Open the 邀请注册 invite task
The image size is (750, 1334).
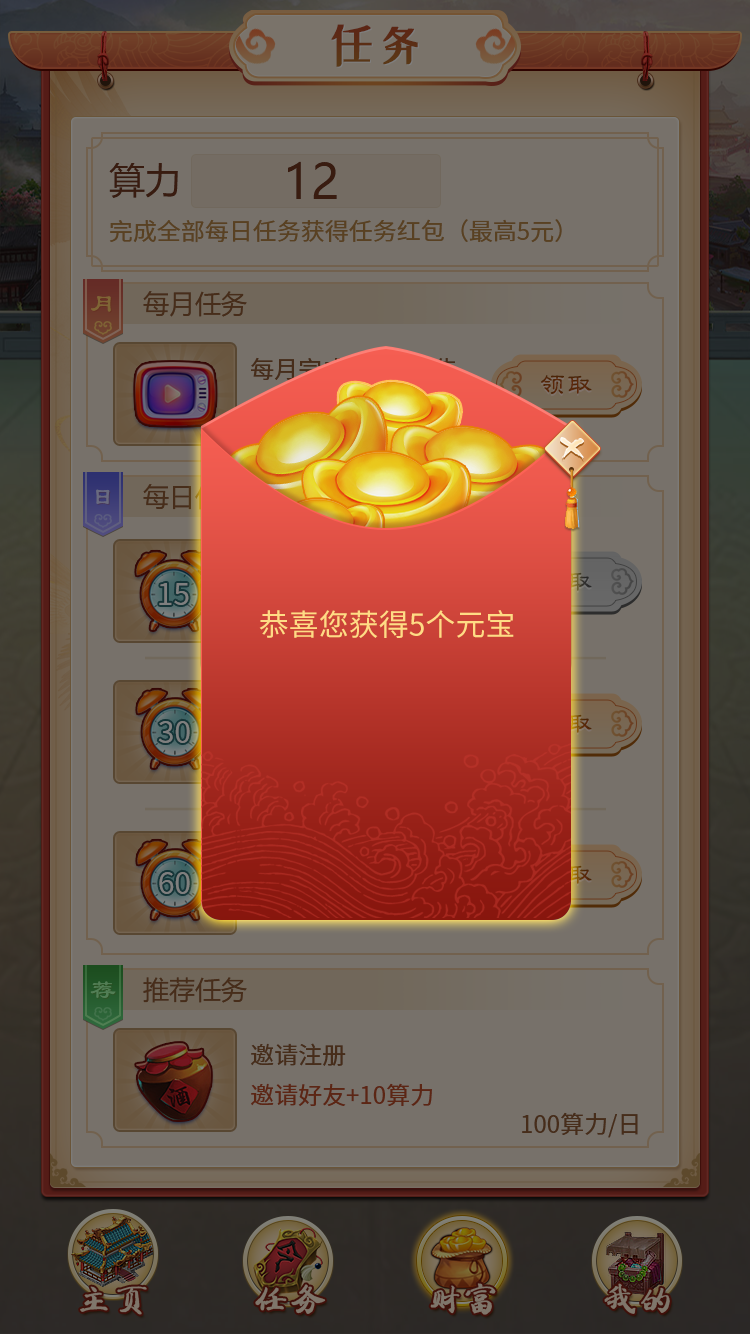tap(297, 1056)
